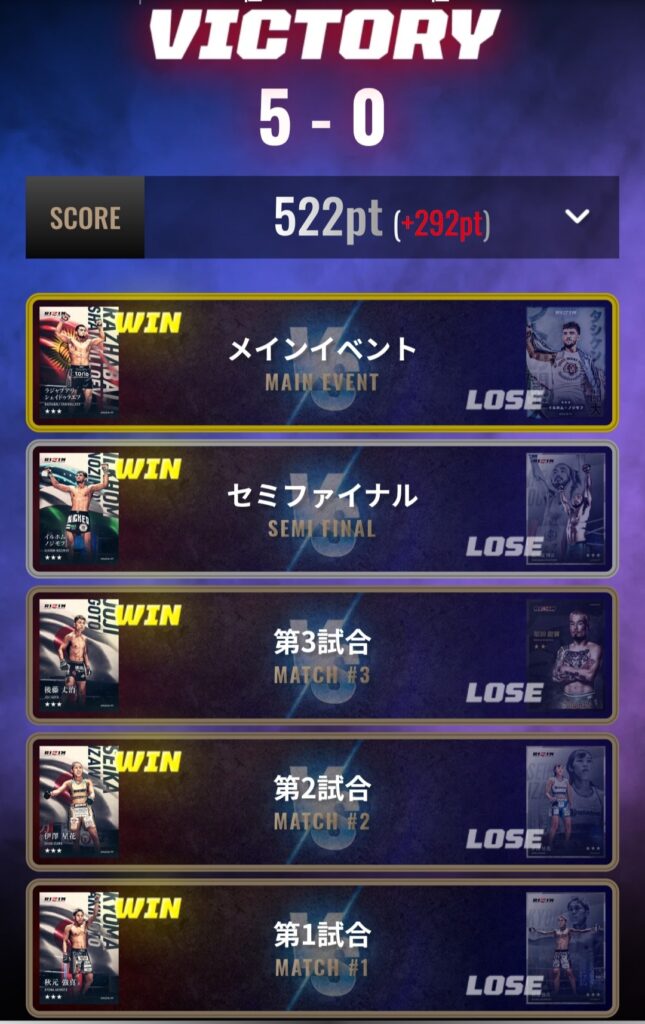The image size is (645, 1024).
Task: Expand the 522pt score breakdown
Action: [x=577, y=217]
